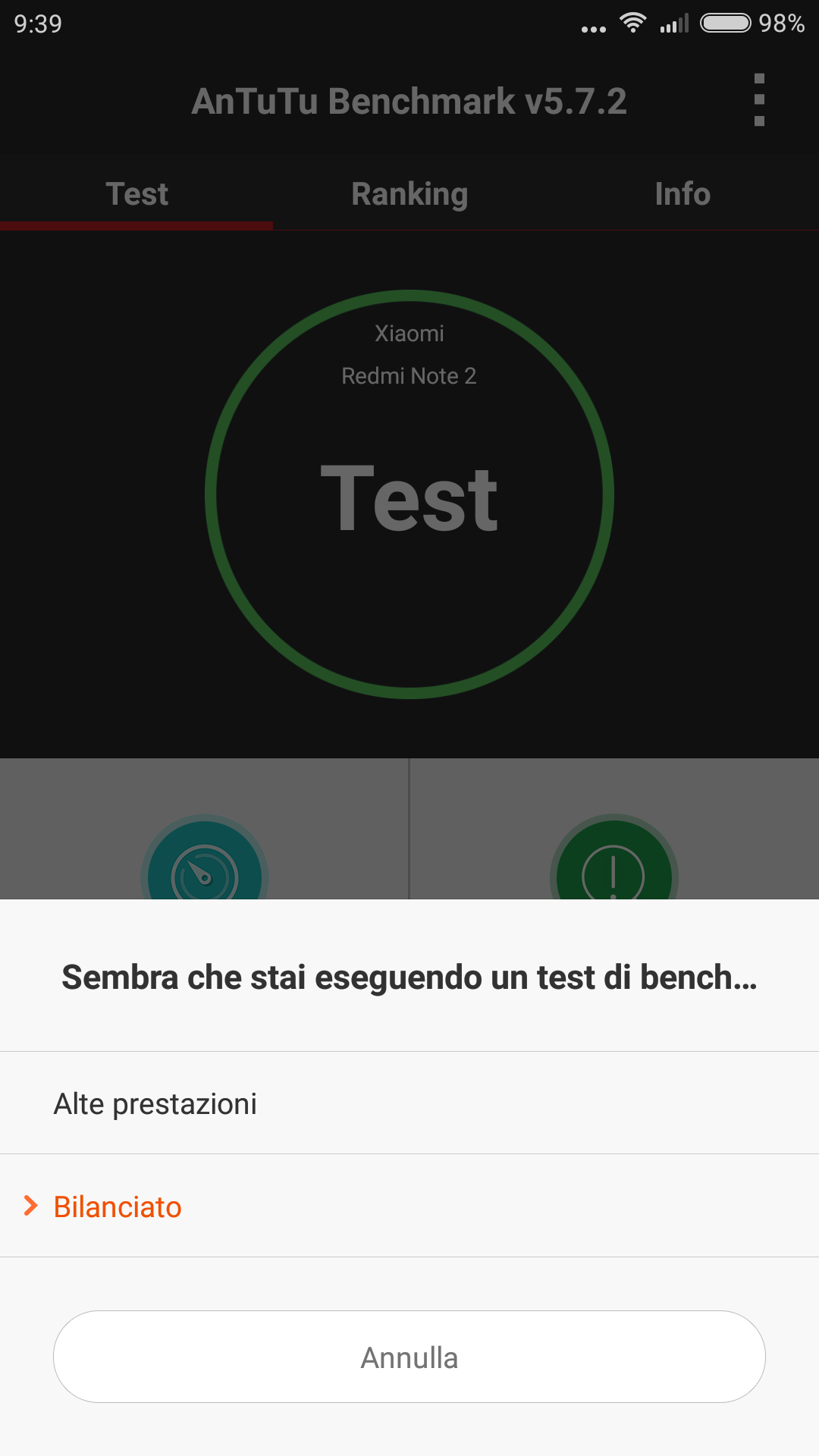
Task: Choose the Bilanciato mode
Action: (409, 1206)
